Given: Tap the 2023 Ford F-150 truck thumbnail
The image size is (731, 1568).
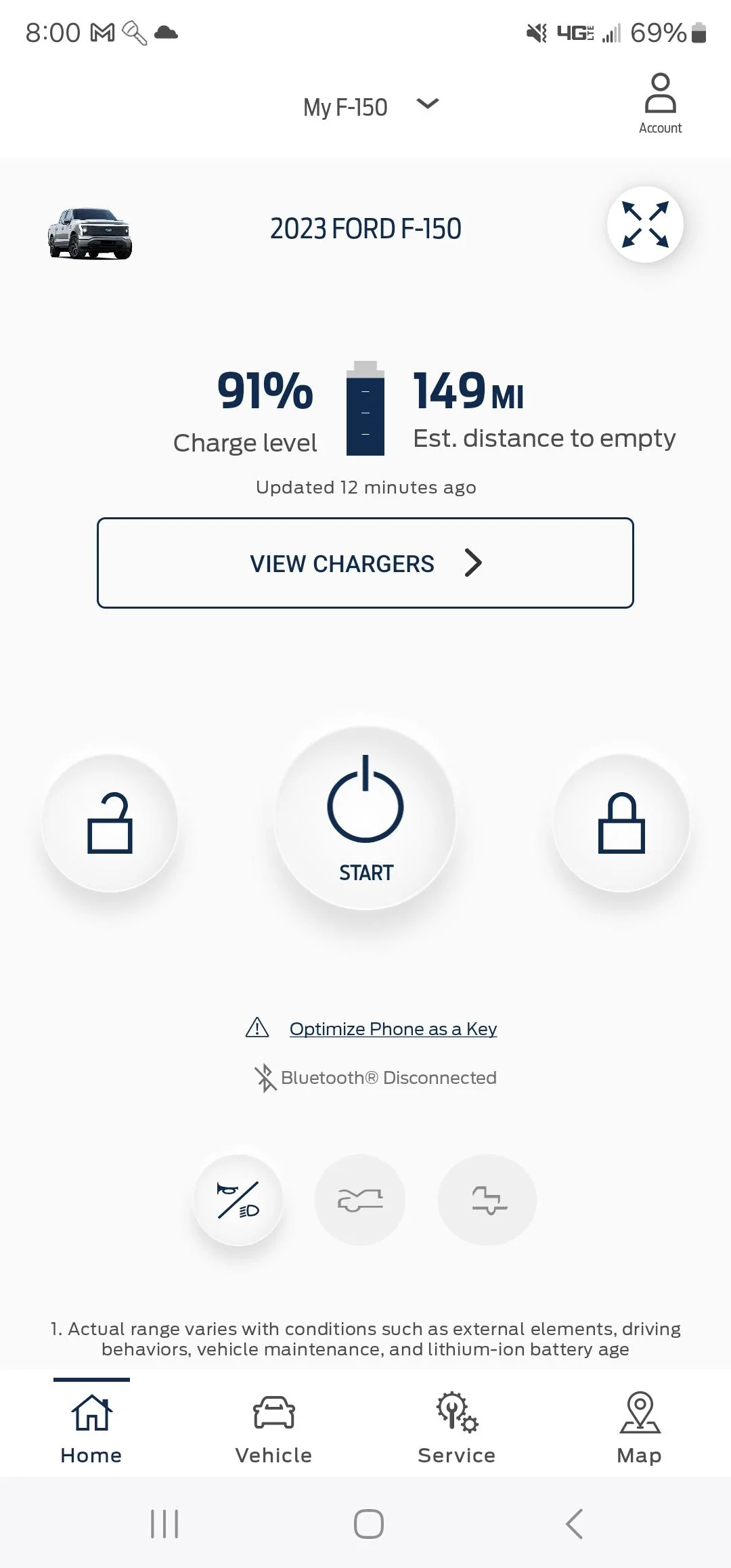Looking at the screenshot, I should 90,233.
